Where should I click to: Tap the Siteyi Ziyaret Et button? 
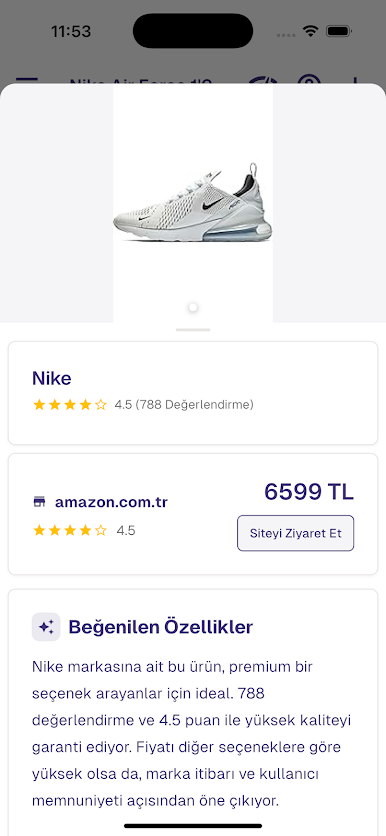pos(295,533)
